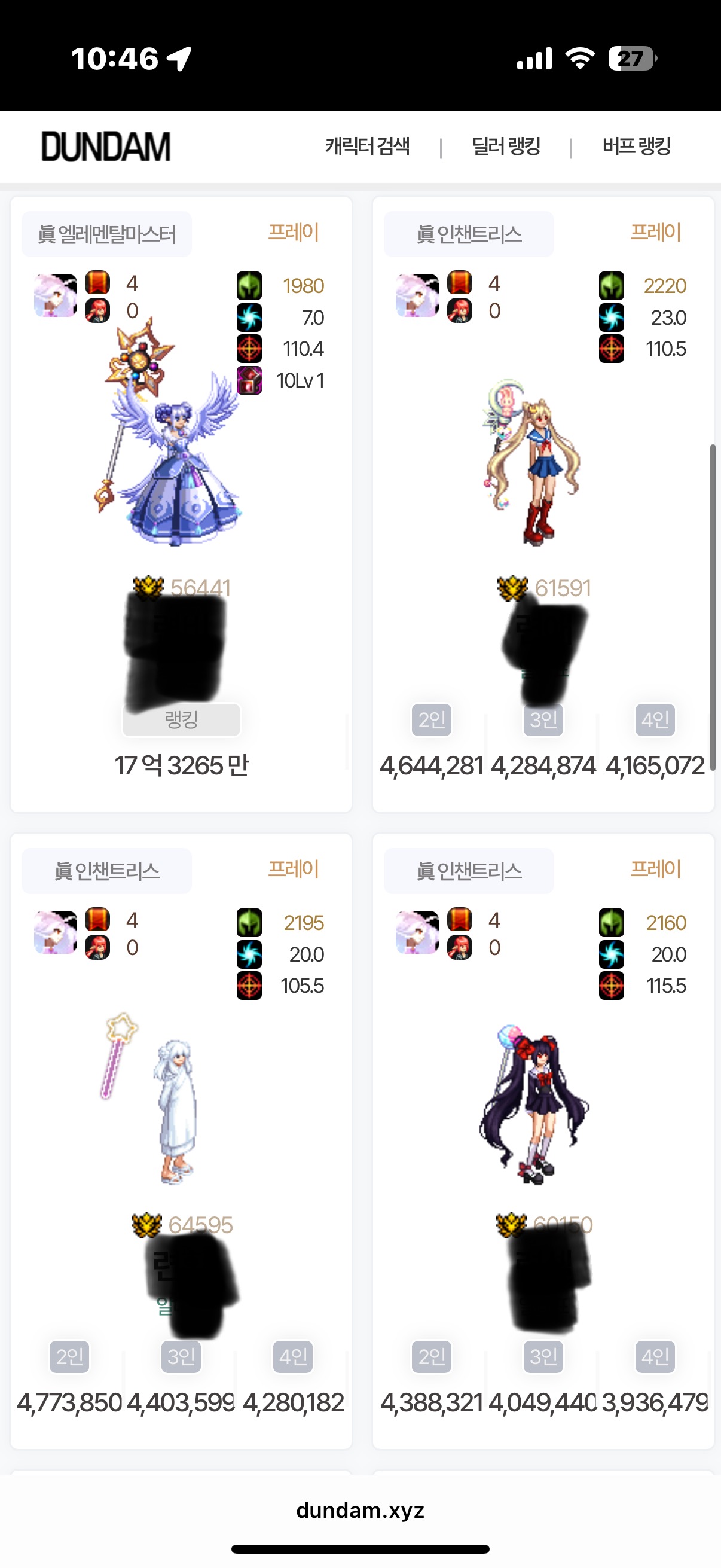
Task: Go to 버프 랭킹 page
Action: pos(636,147)
